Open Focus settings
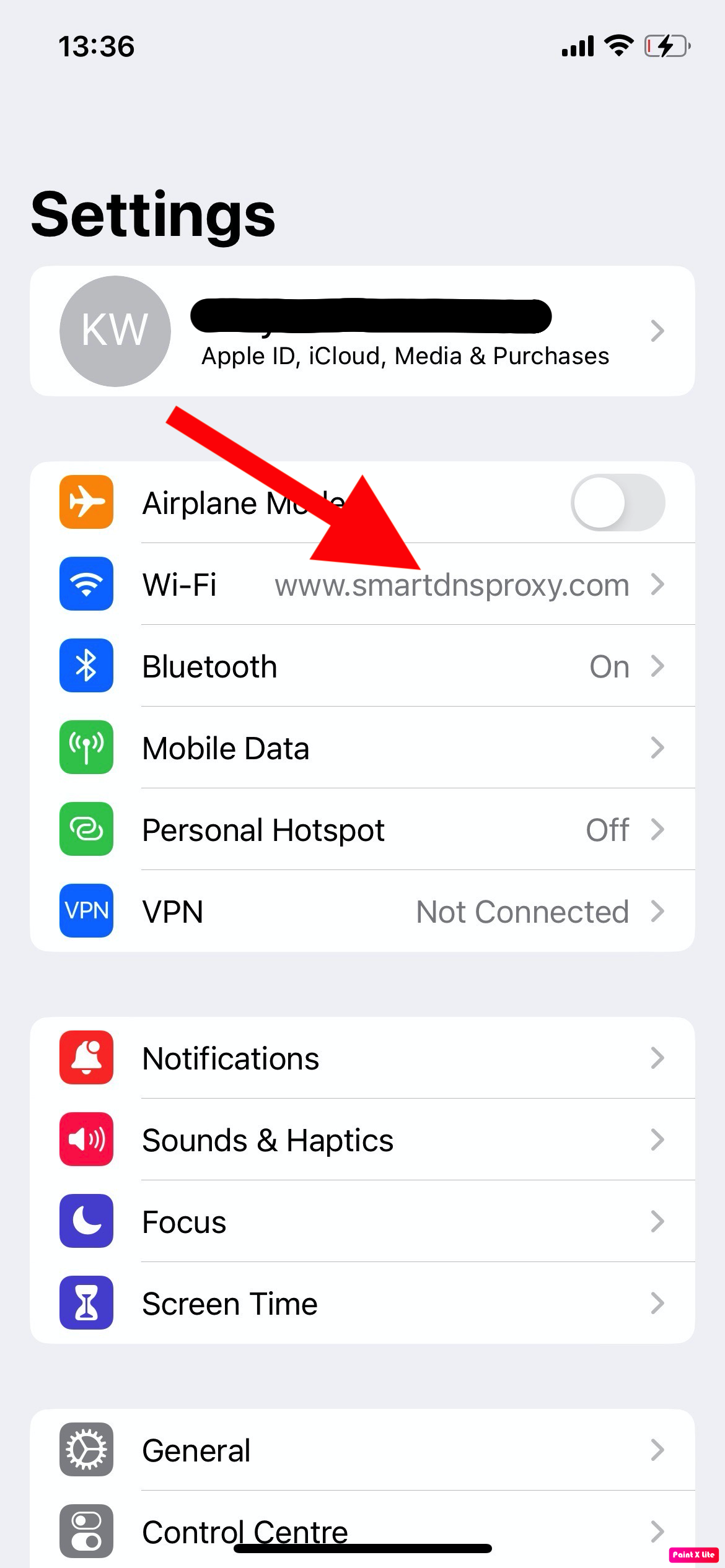The image size is (725, 1568). [362, 1222]
